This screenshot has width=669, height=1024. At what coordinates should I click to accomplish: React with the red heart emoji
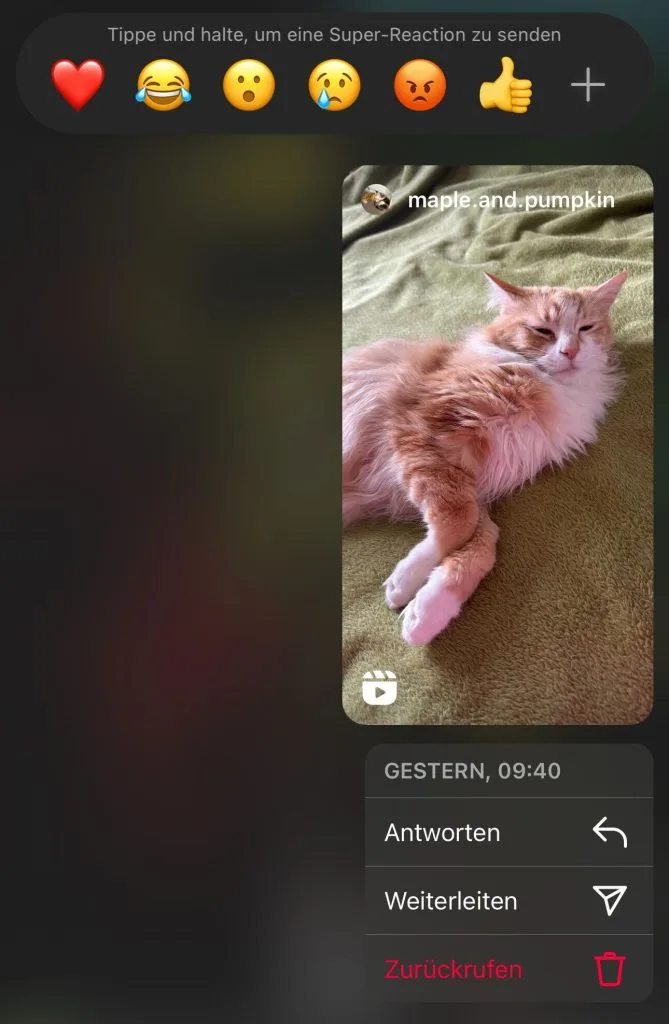(78, 86)
